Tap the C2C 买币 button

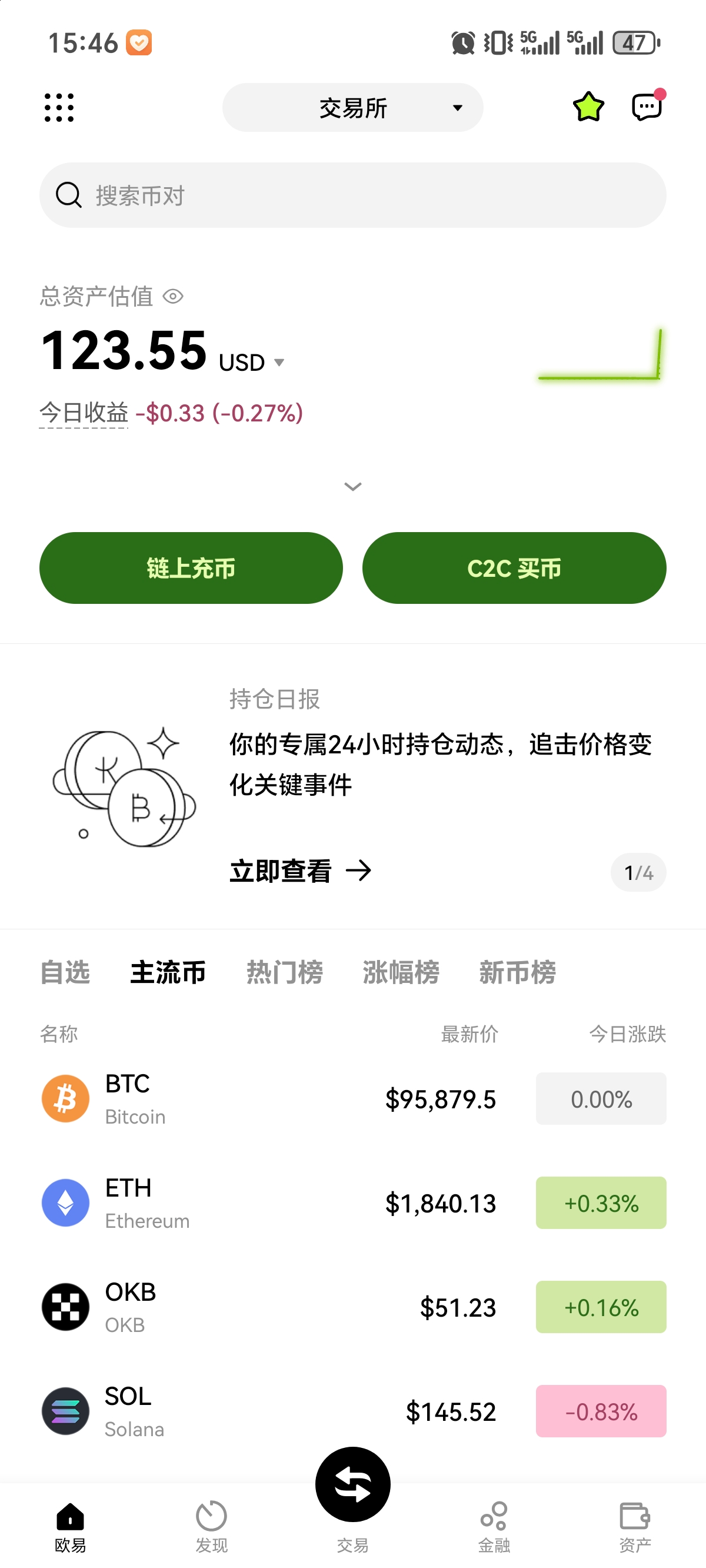514,568
